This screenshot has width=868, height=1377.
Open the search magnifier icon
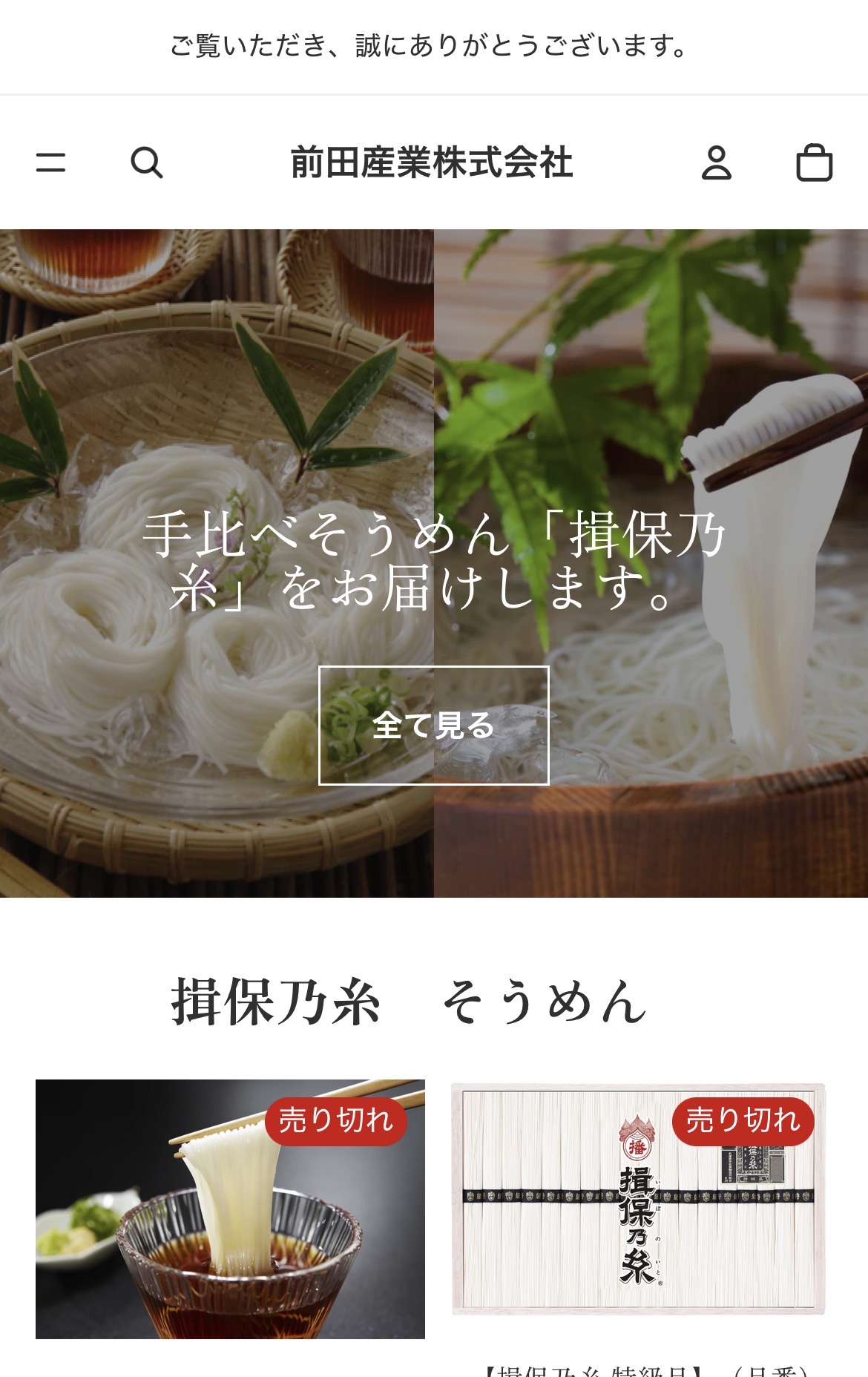click(146, 162)
